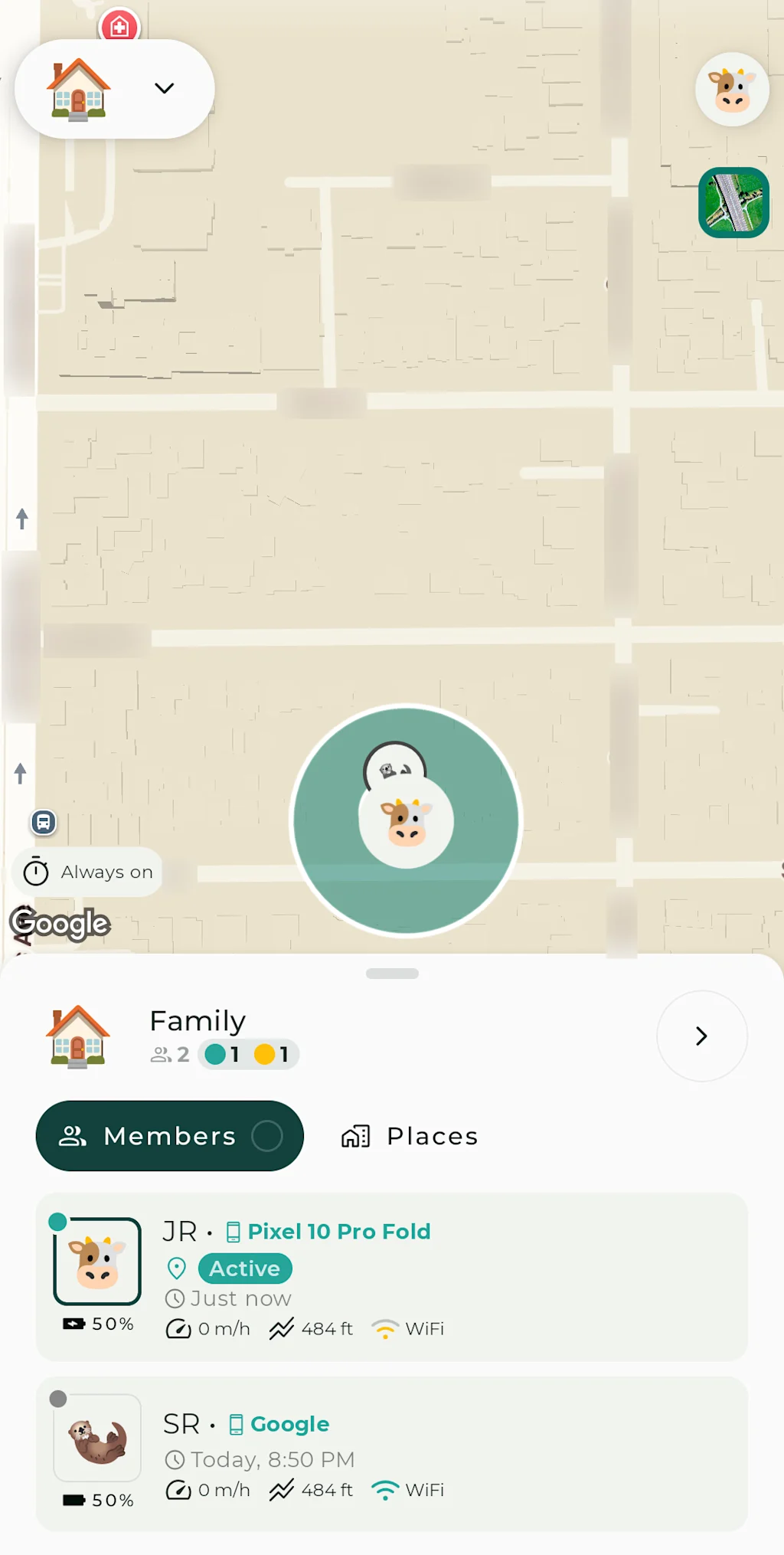
Task: Tap the bus stop marker on map
Action: (44, 823)
